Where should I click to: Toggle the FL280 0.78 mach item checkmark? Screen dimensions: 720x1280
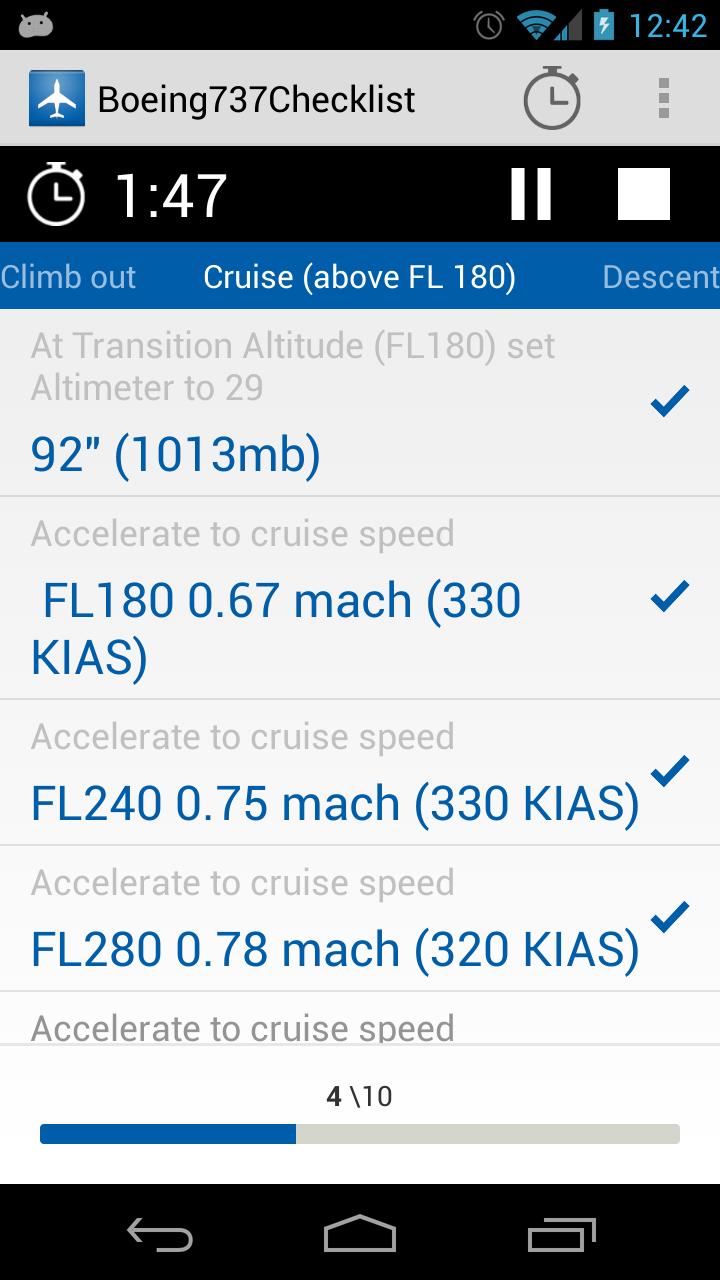click(668, 917)
